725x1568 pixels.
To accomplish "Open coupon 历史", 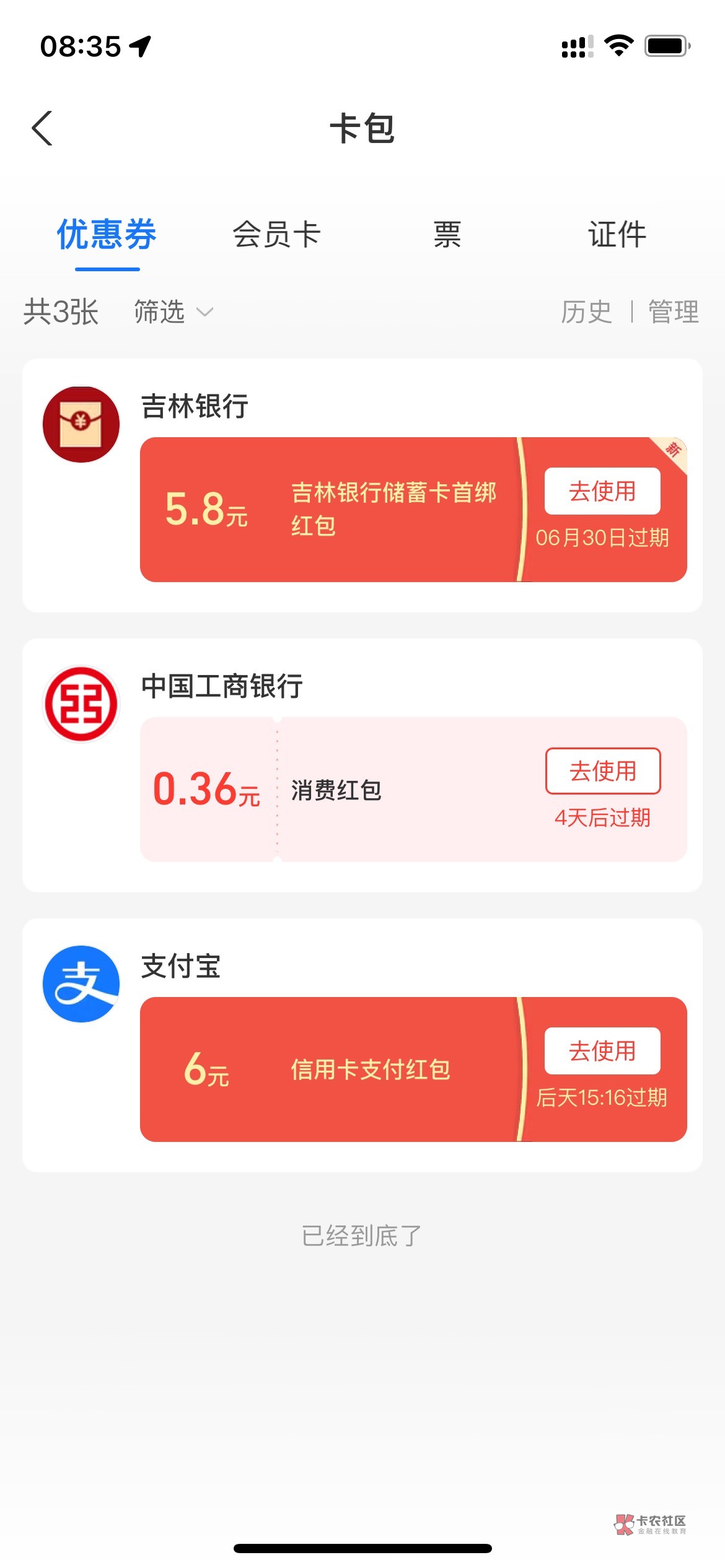I will click(x=586, y=311).
